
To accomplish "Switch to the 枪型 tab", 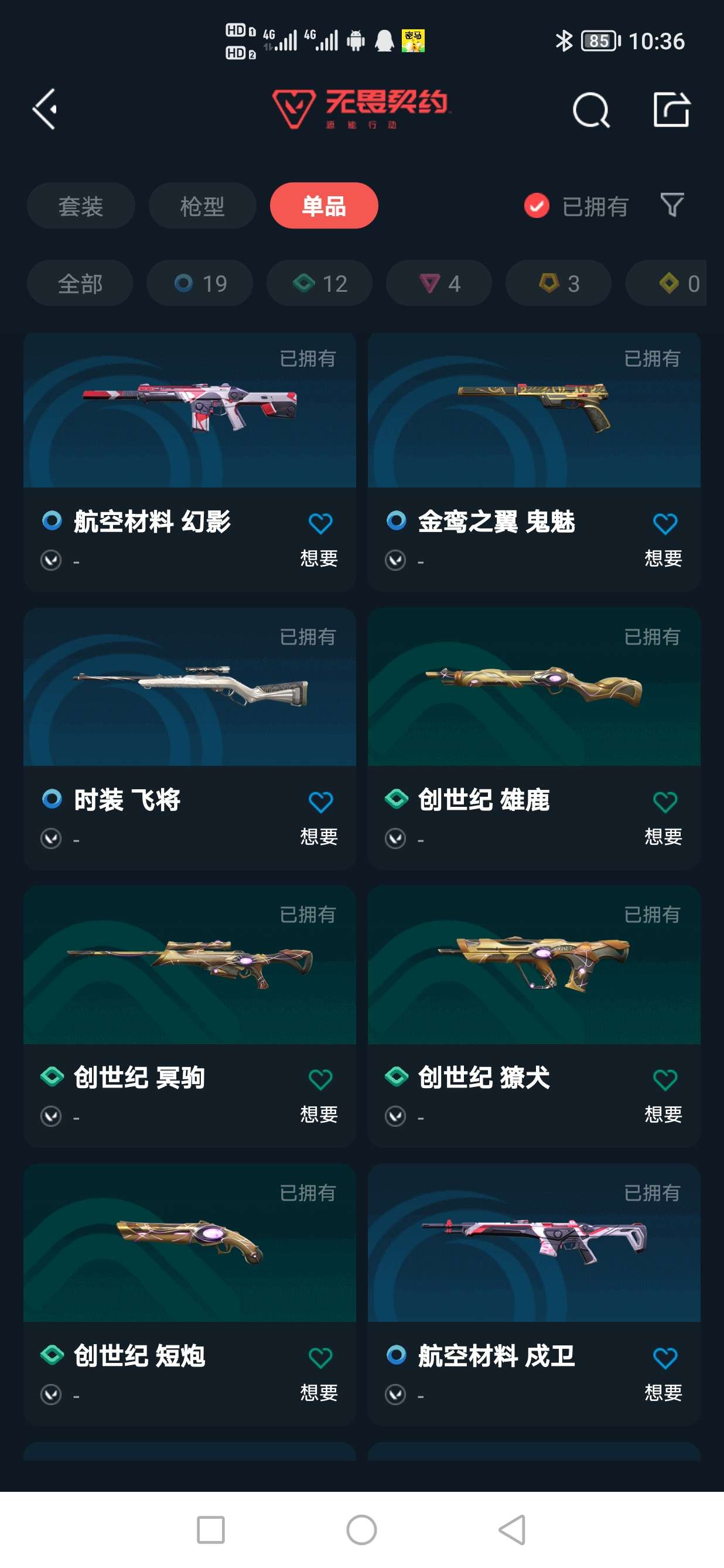I will click(x=202, y=206).
